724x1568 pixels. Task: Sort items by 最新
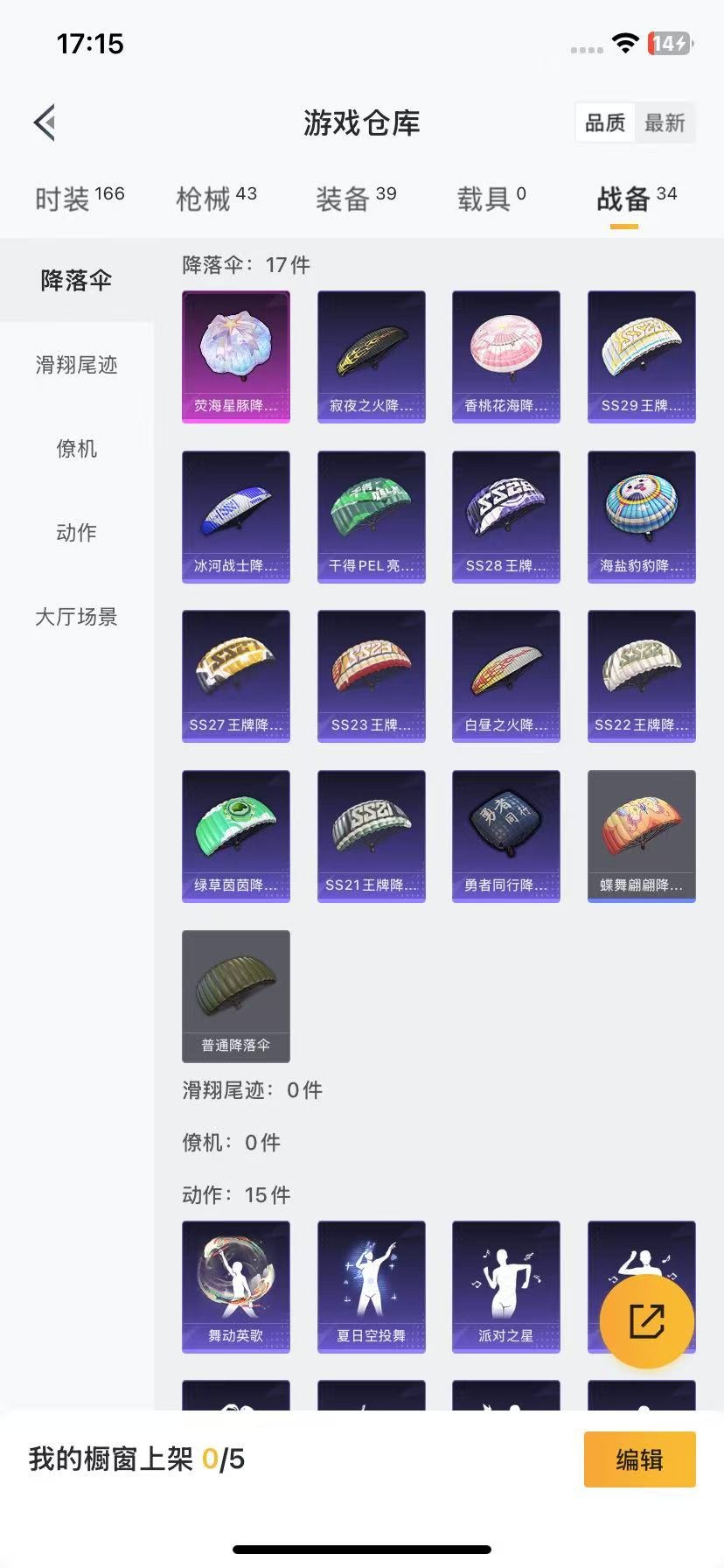coord(665,122)
